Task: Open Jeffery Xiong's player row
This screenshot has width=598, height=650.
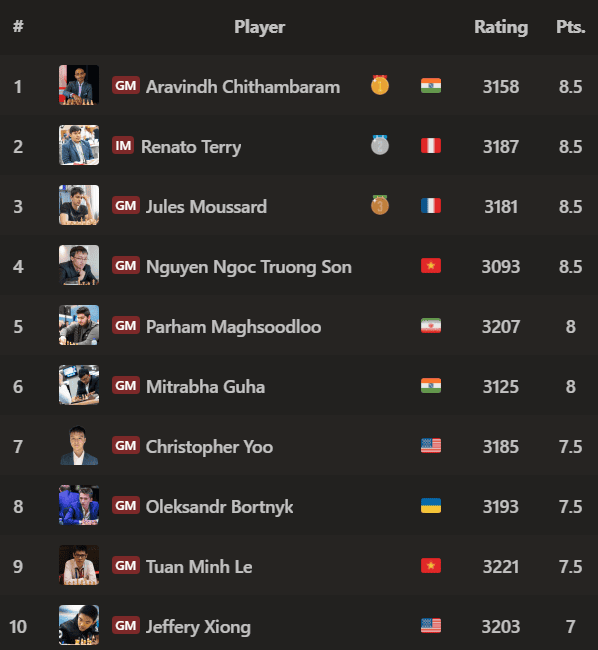Action: (x=299, y=623)
